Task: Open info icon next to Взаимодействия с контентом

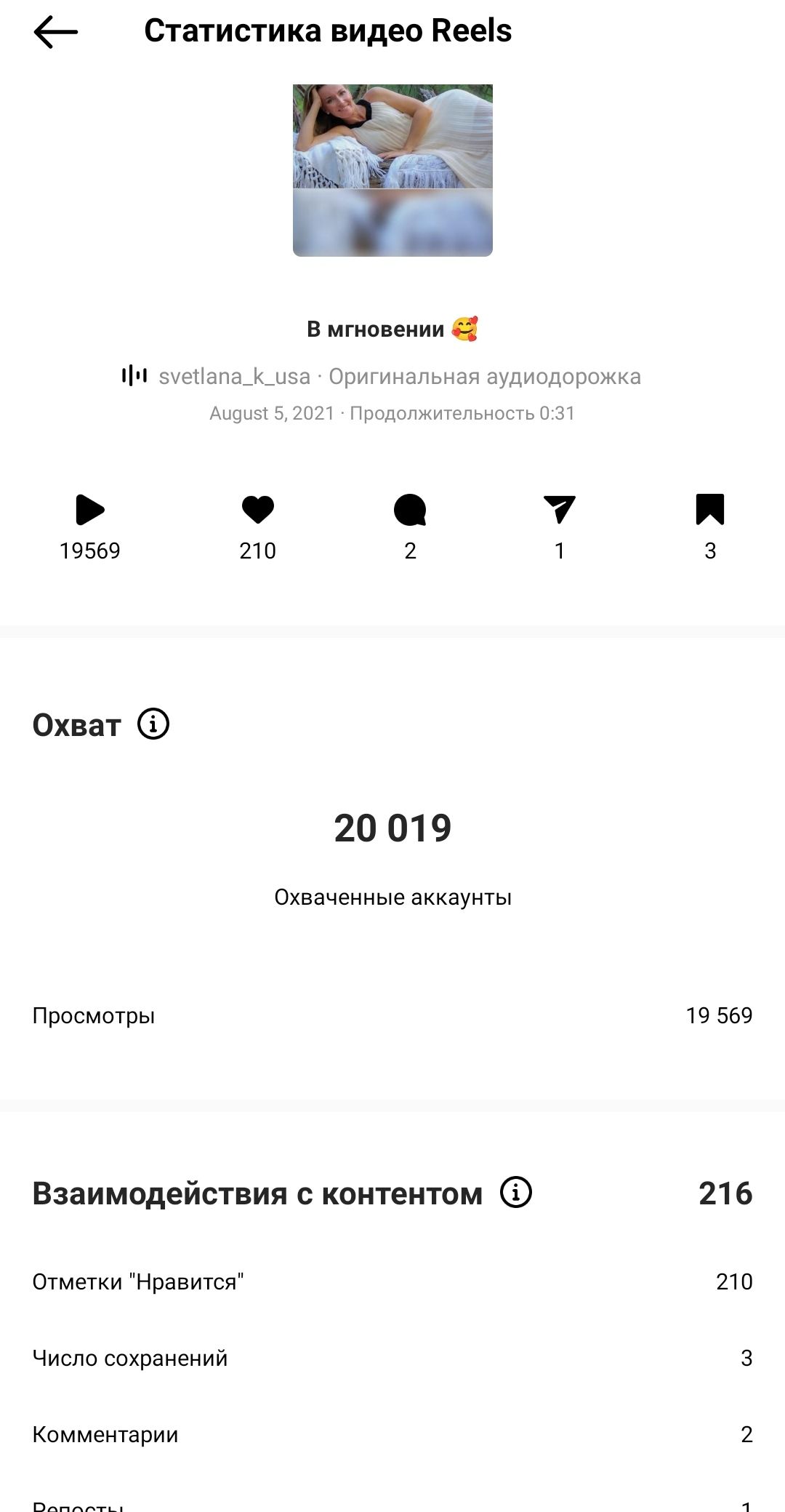Action: [x=516, y=1193]
